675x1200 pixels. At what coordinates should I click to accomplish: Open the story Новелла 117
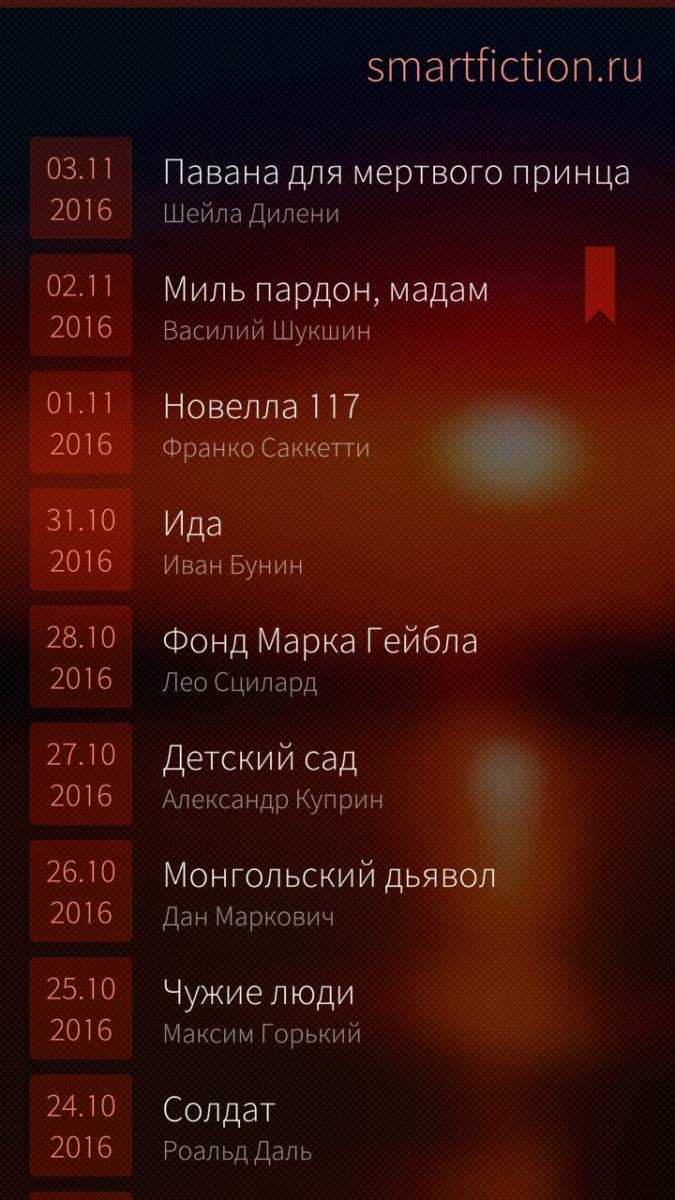[x=262, y=423]
